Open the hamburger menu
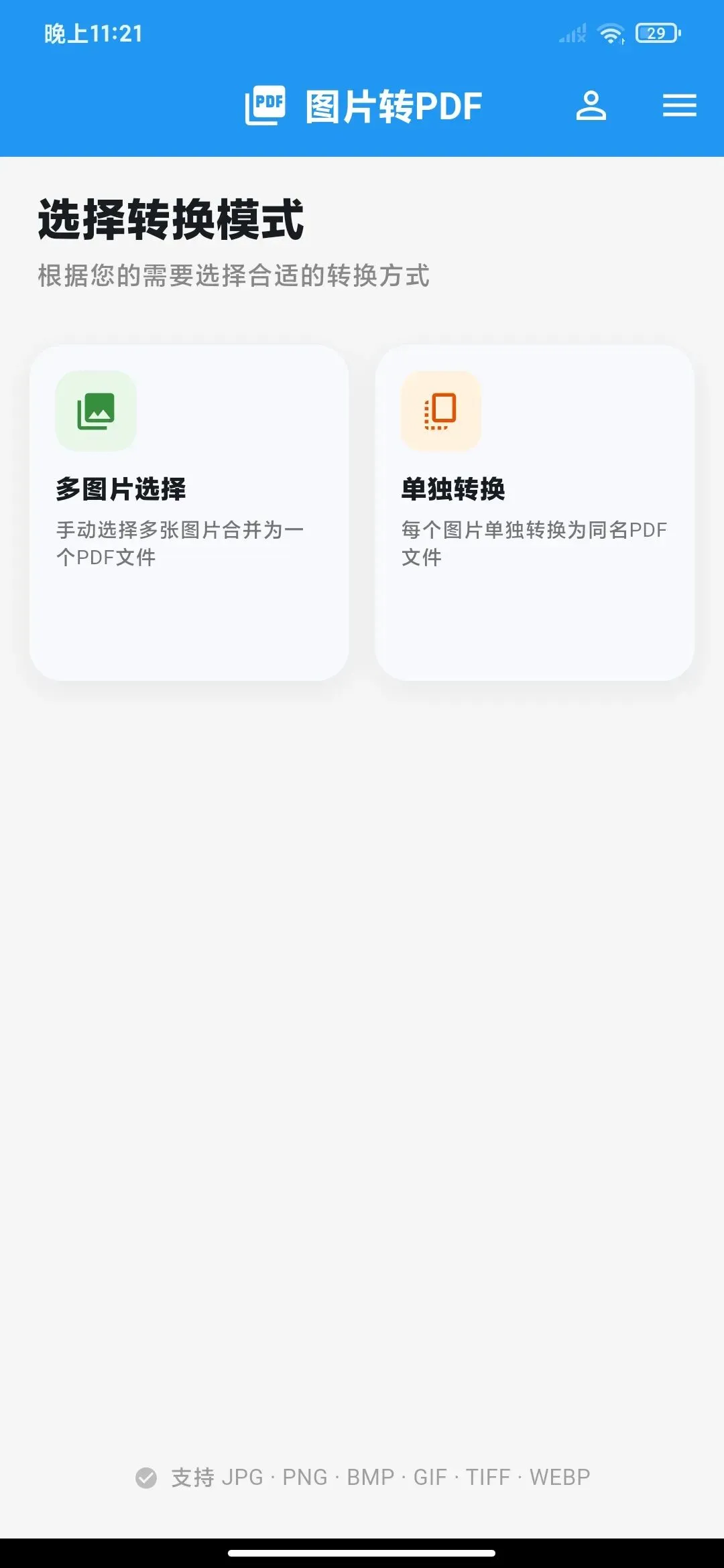724x1568 pixels. [x=679, y=106]
